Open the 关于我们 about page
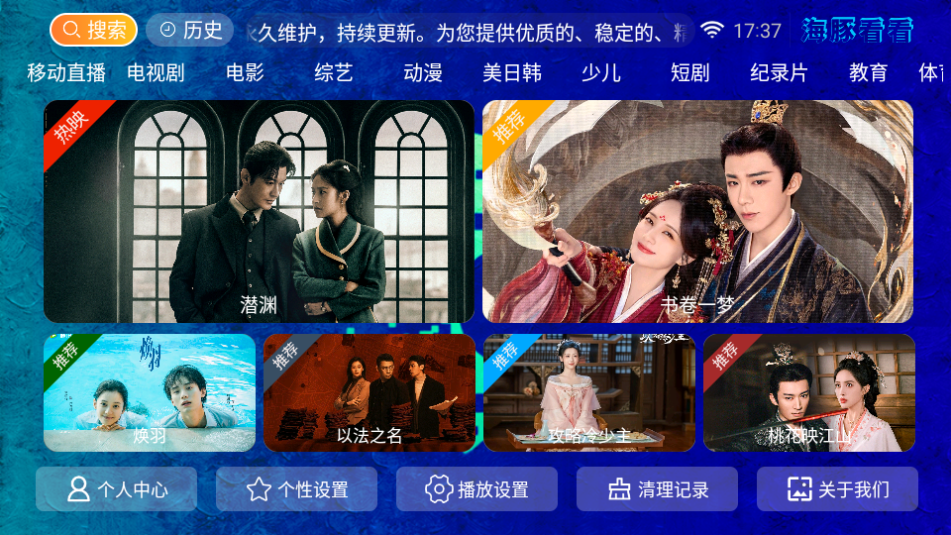Viewport: 951px width, 535px height. (x=837, y=489)
